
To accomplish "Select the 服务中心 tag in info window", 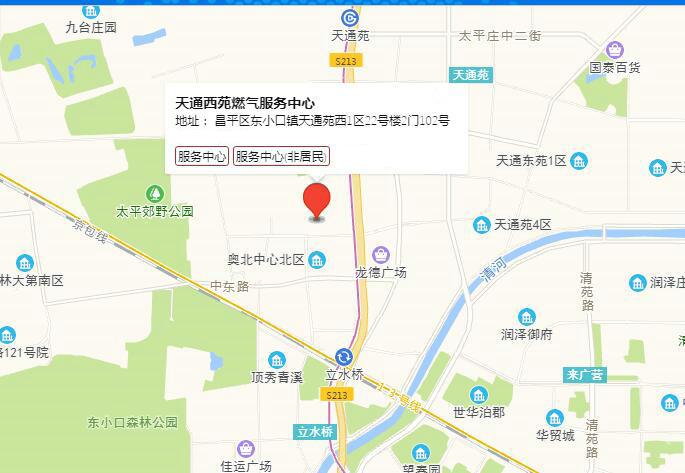I will (202, 157).
